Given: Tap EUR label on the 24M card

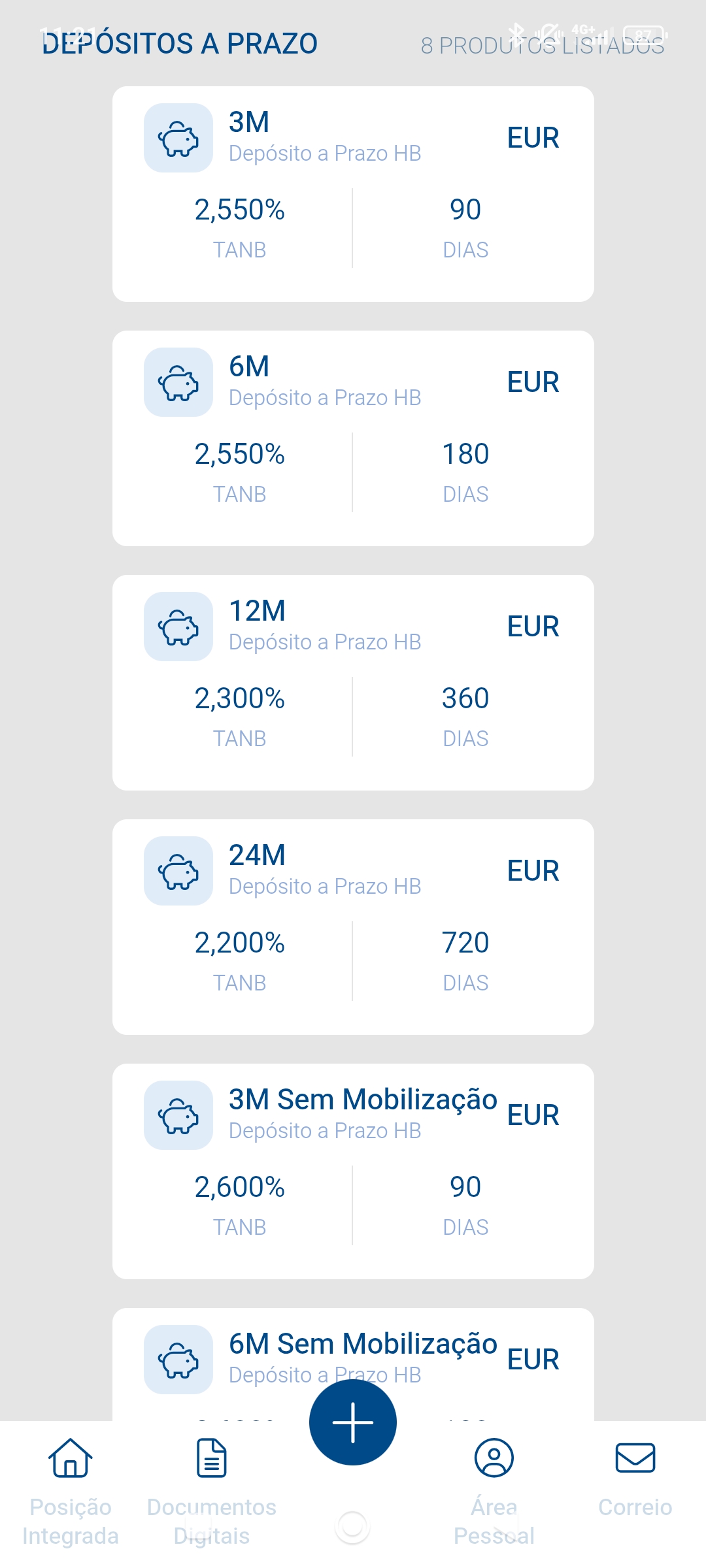Looking at the screenshot, I should click(x=533, y=870).
